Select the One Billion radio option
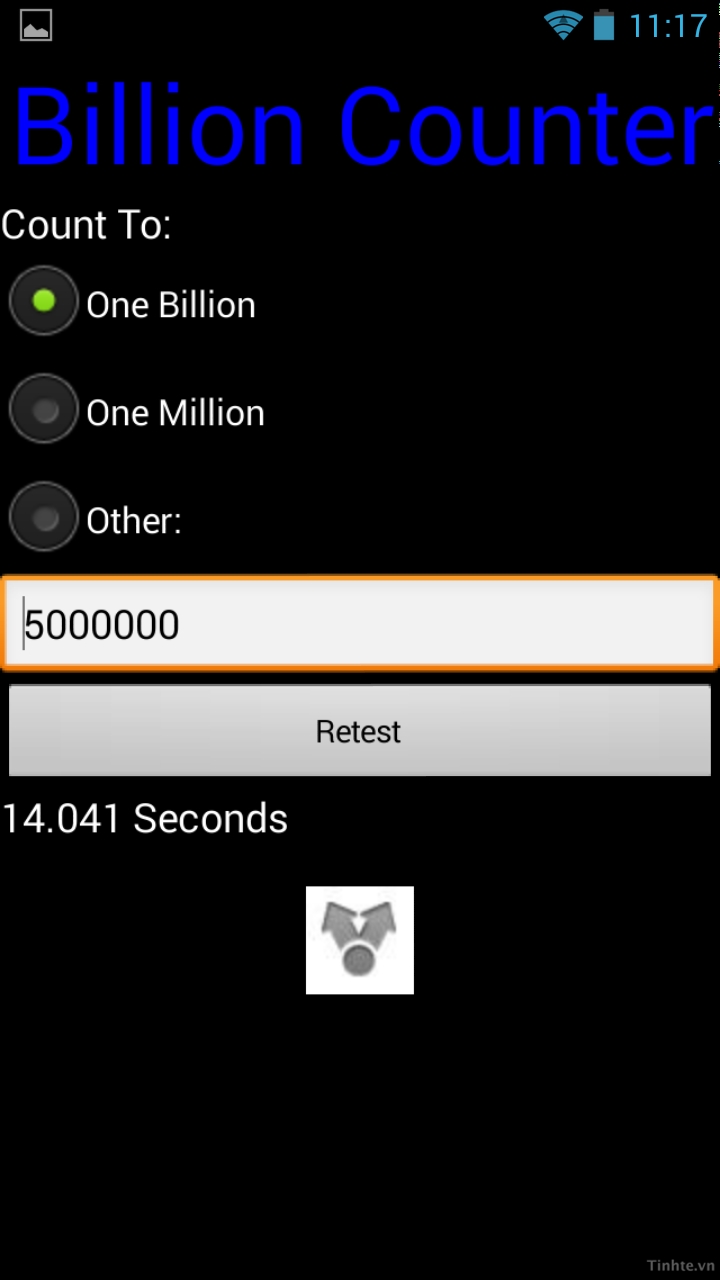This screenshot has height=1280, width=720. pos(44,301)
